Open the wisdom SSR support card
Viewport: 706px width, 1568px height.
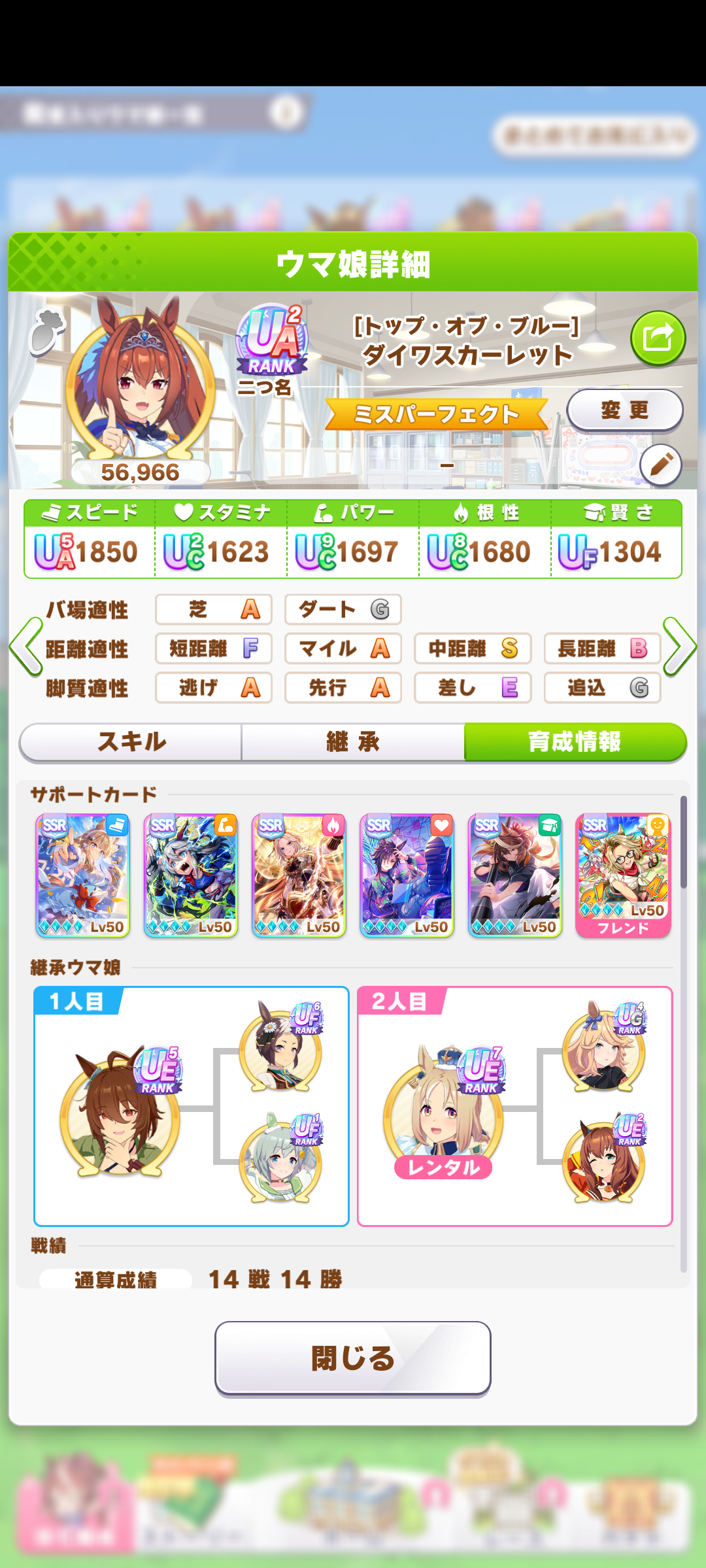pos(515,875)
